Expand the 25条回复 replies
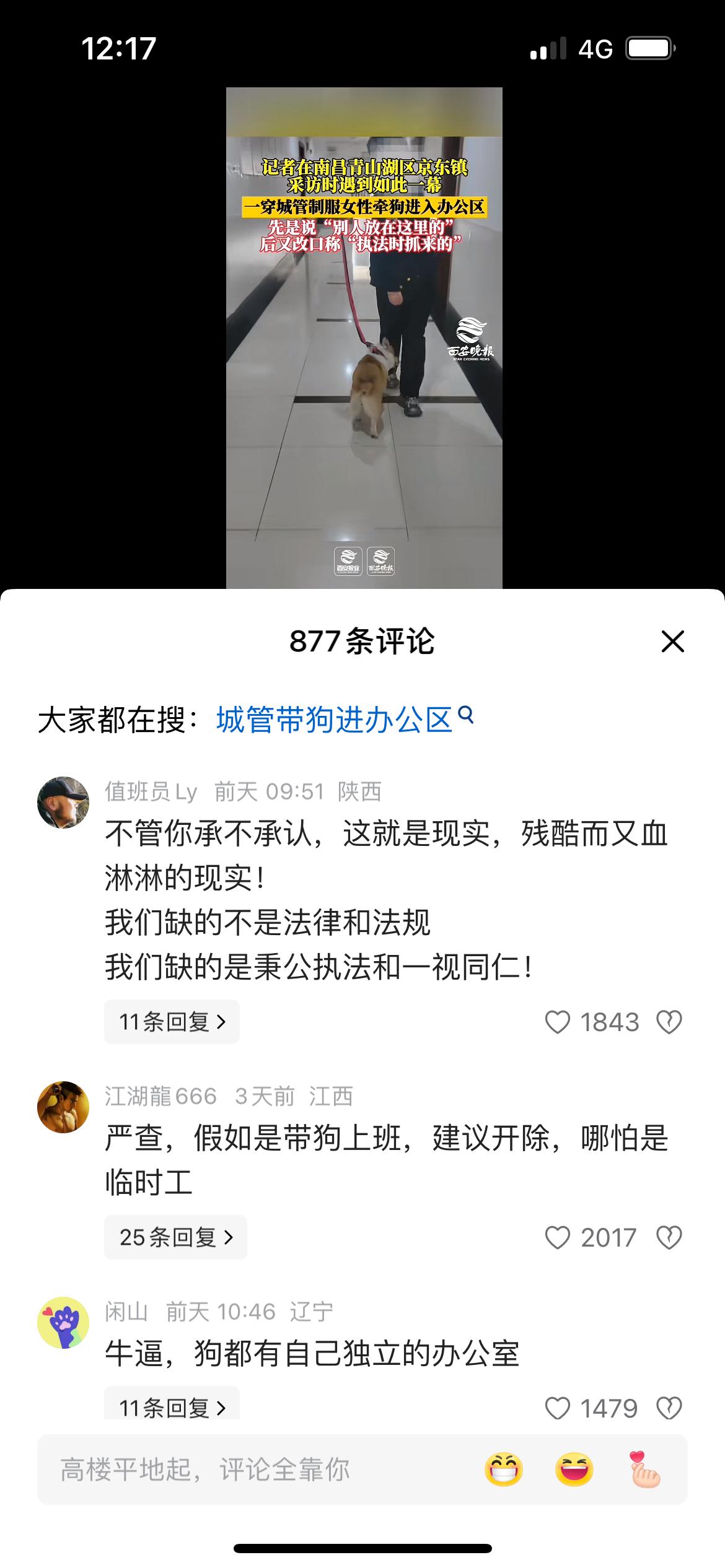Image resolution: width=725 pixels, height=1568 pixels. click(x=175, y=1237)
